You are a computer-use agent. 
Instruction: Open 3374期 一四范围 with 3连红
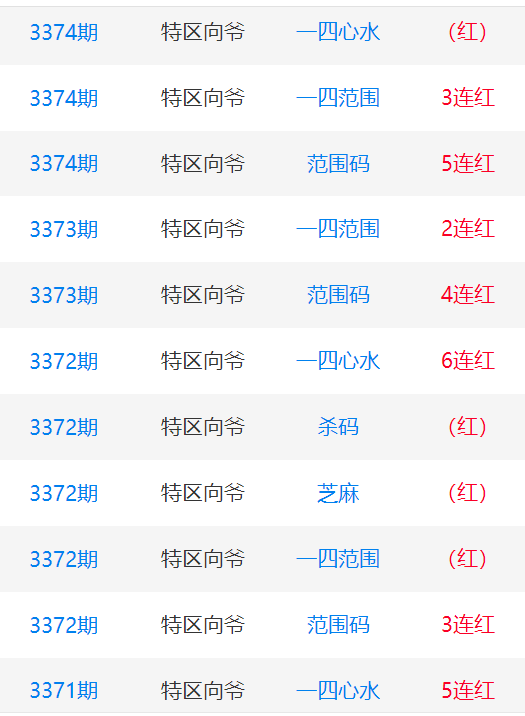point(262,98)
